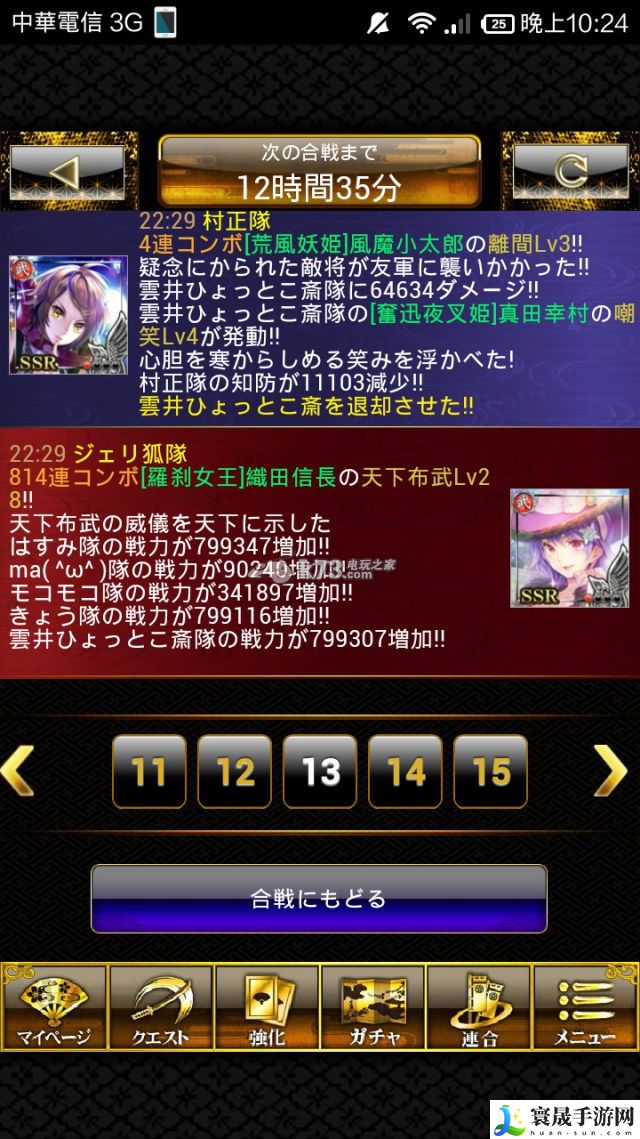
Task: Tap 合戦にもどる button
Action: pos(319,899)
